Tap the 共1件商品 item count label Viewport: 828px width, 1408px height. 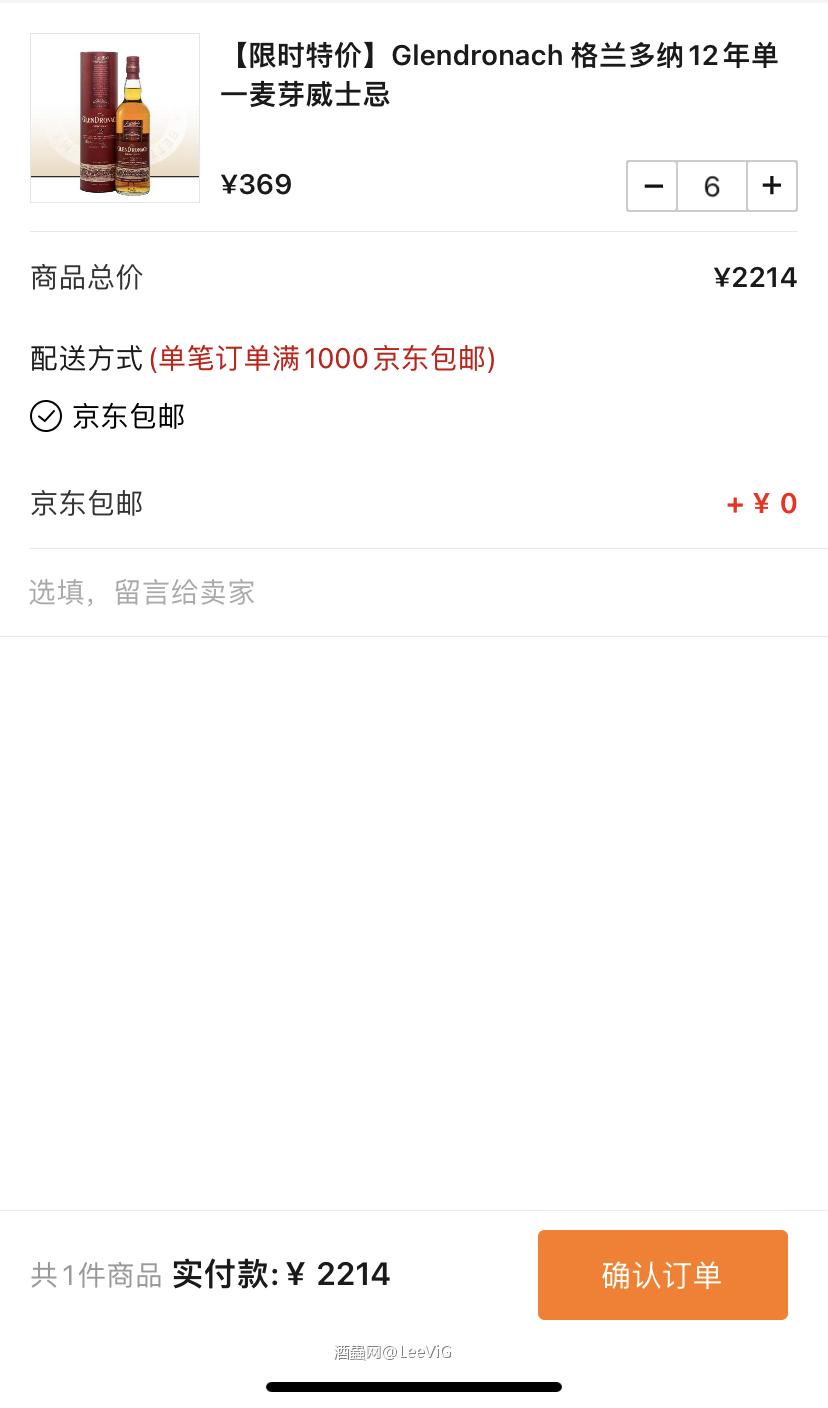(x=95, y=1274)
